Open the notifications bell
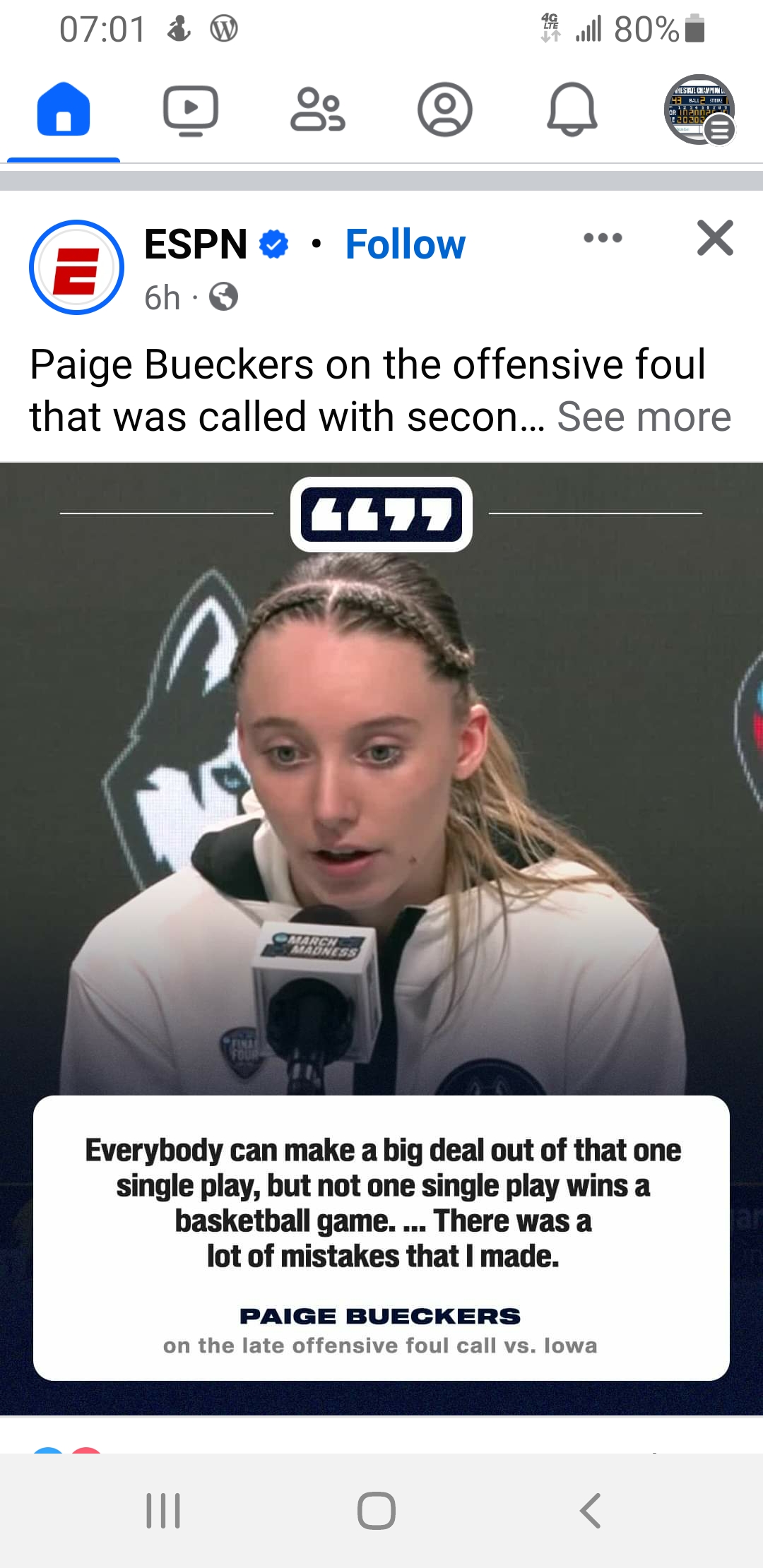Screen dimensions: 763x1568 [x=572, y=110]
